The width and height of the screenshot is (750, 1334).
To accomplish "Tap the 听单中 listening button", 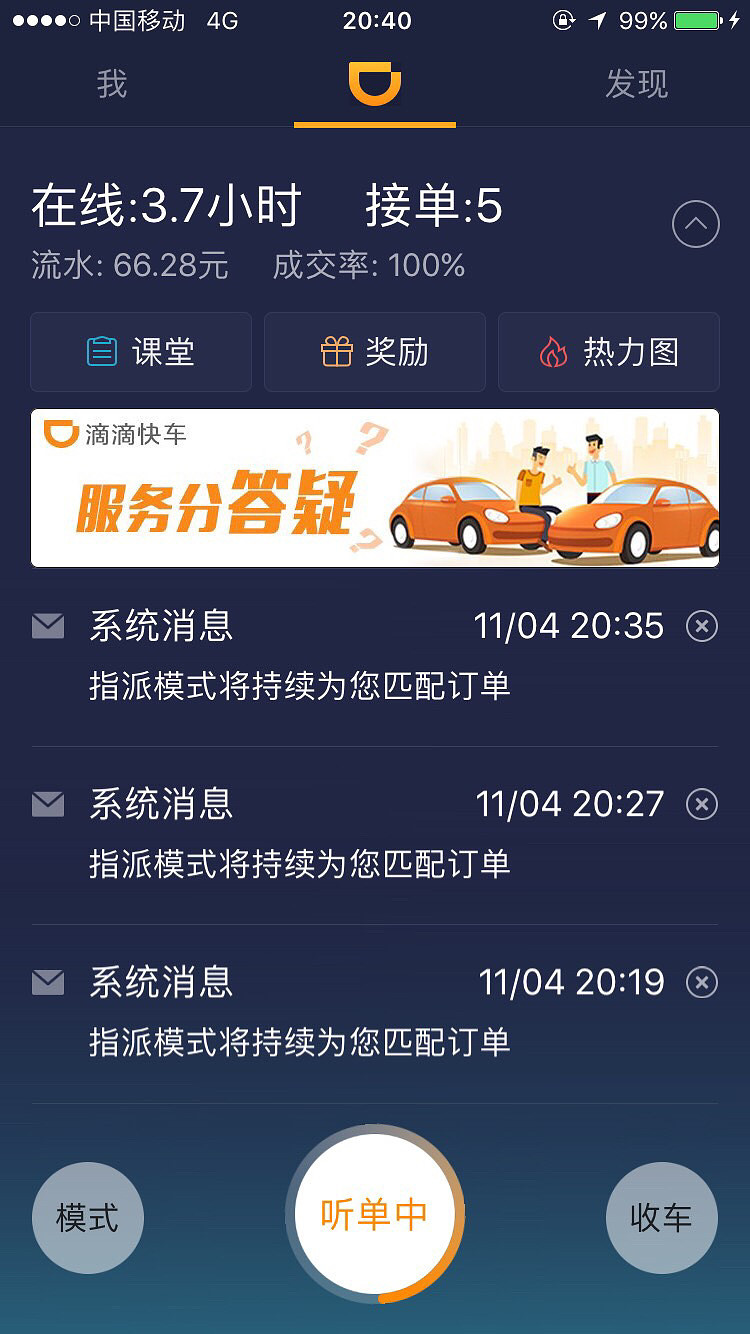I will point(375,1214).
